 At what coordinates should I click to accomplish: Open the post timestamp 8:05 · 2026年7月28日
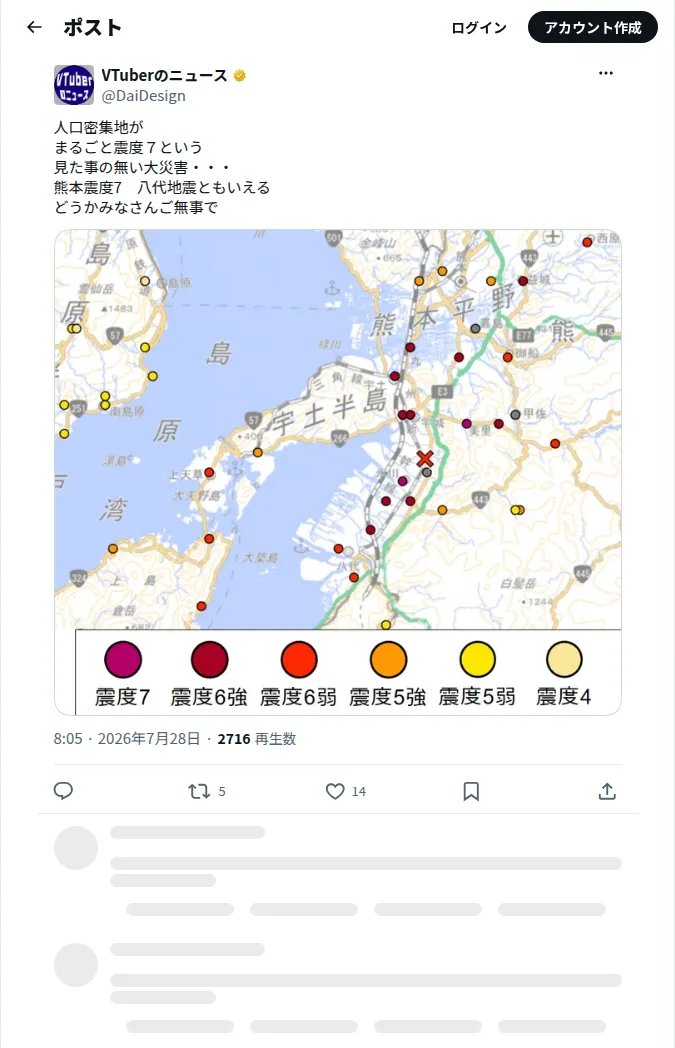[x=127, y=739]
